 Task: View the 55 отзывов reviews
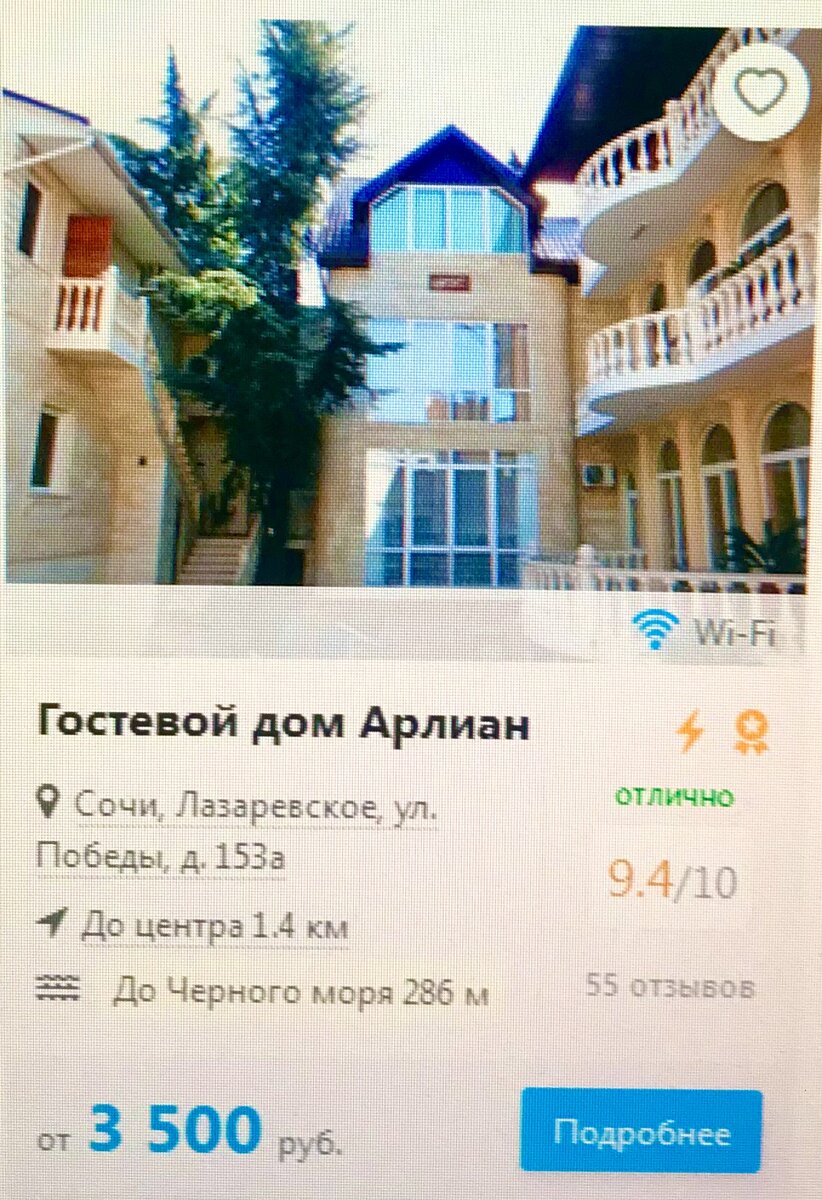(669, 987)
